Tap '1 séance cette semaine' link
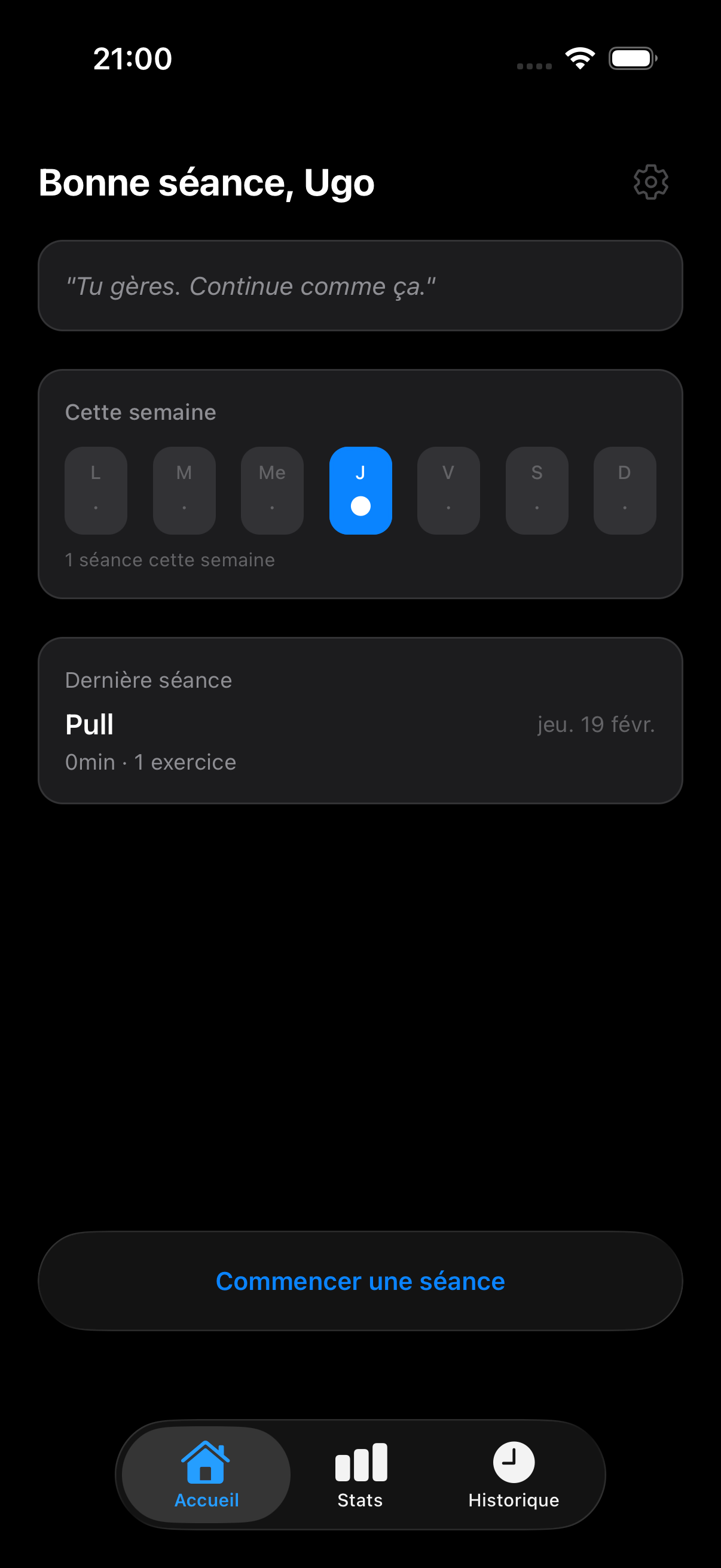Screen dimensions: 721x1568 170,559
